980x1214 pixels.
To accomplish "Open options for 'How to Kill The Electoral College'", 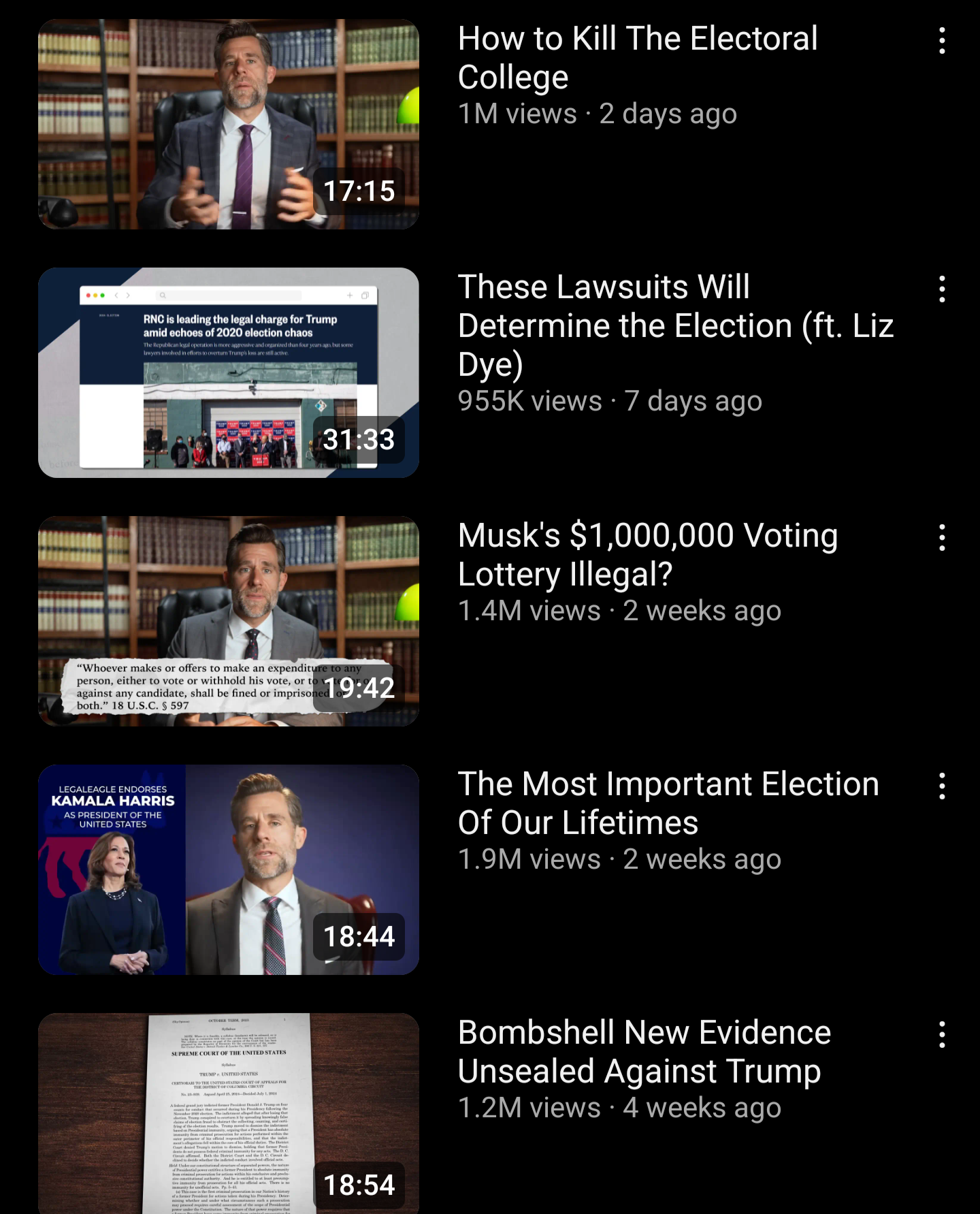I will point(942,41).
